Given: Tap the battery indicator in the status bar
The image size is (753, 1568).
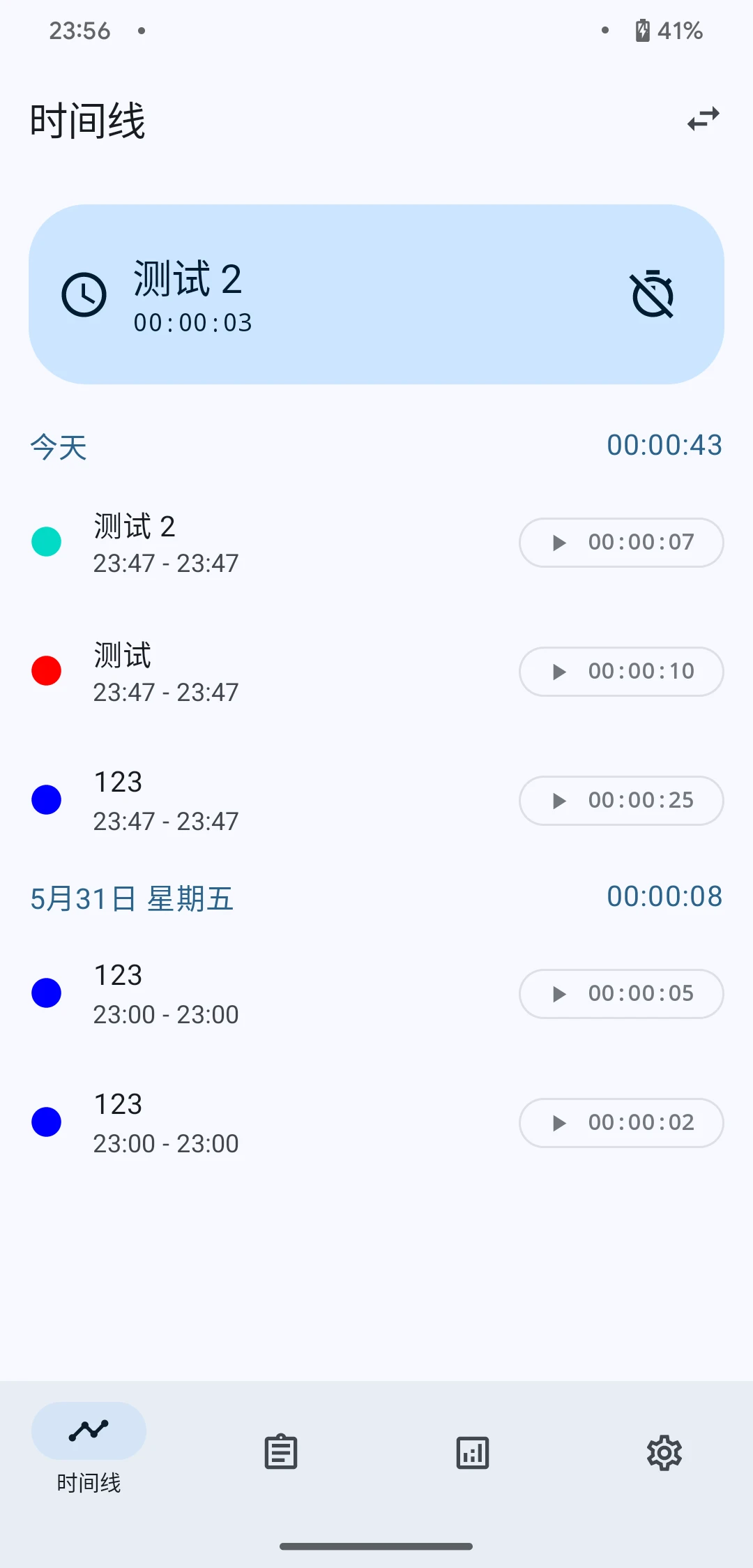Looking at the screenshot, I should (x=643, y=29).
